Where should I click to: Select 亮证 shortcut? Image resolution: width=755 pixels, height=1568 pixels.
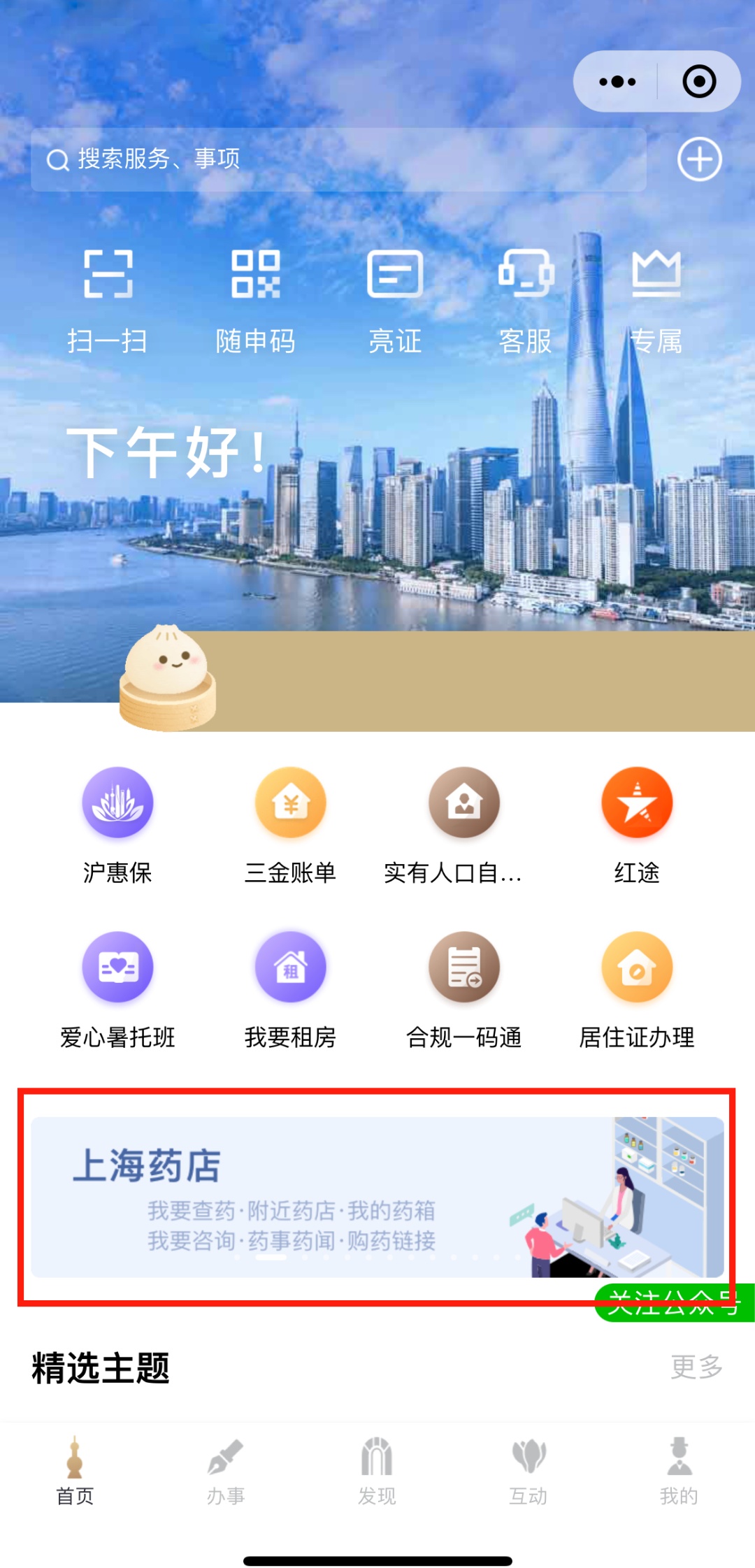tap(395, 301)
